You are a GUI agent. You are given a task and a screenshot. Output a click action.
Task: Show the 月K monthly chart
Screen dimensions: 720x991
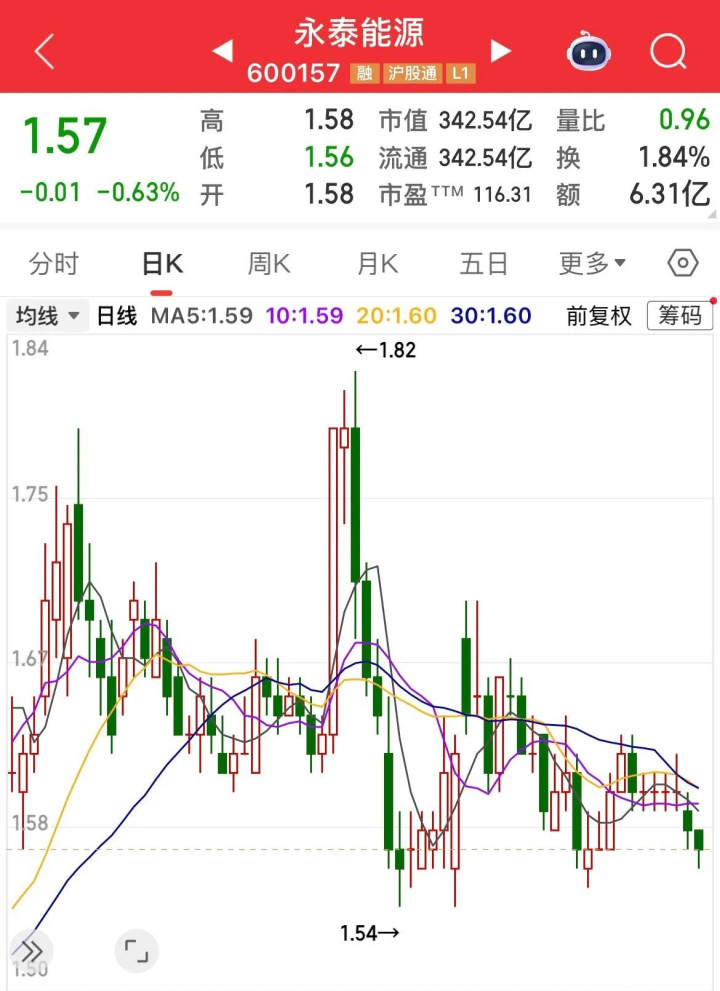pos(377,264)
